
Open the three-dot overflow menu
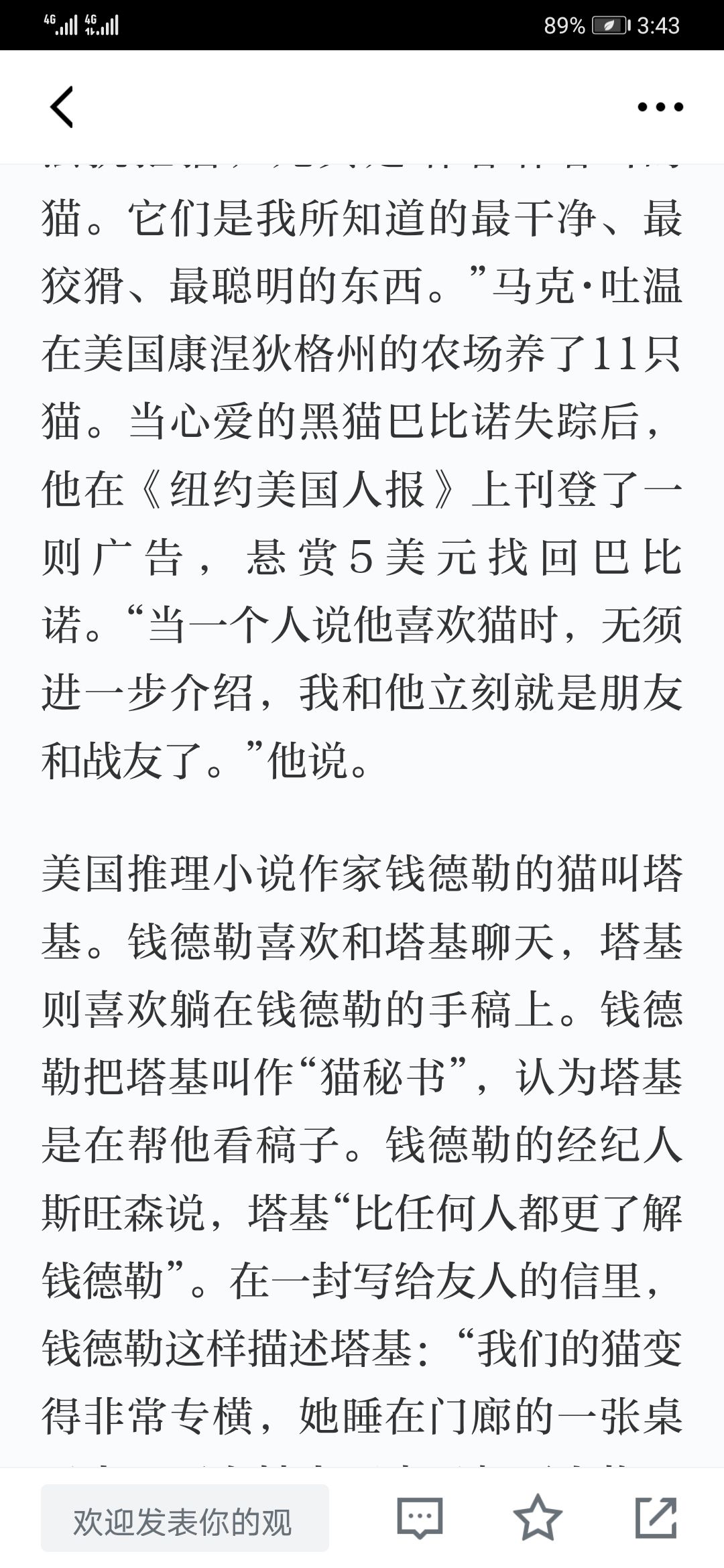click(x=660, y=107)
